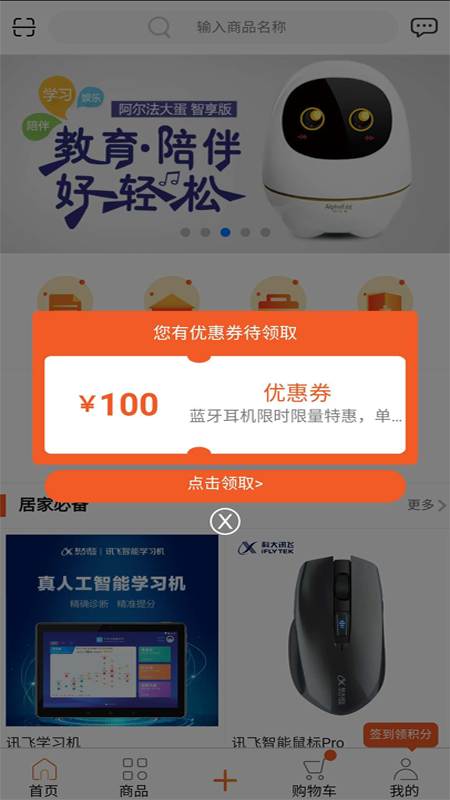
Task: Switch to the 商品 tab
Action: (x=134, y=778)
